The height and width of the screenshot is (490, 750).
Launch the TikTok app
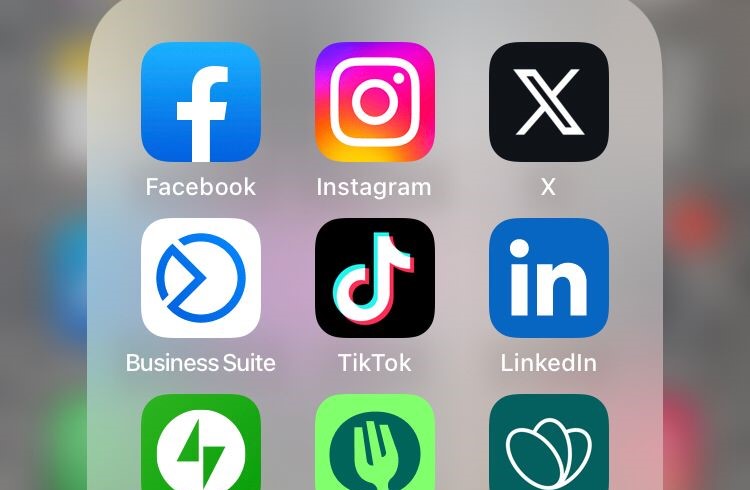[x=375, y=278]
